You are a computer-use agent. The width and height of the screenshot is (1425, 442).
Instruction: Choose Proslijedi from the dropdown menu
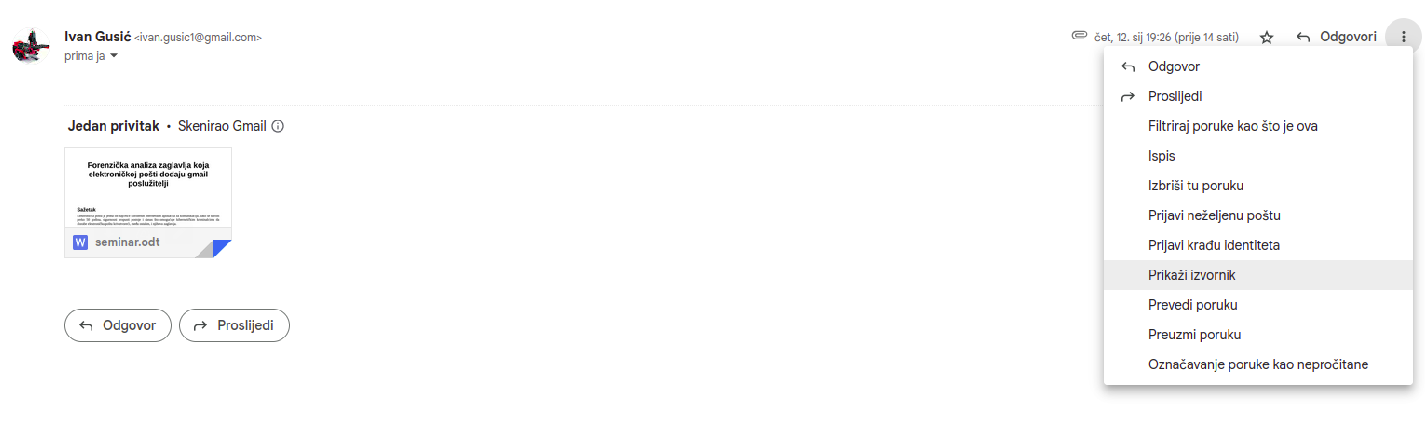(1175, 97)
